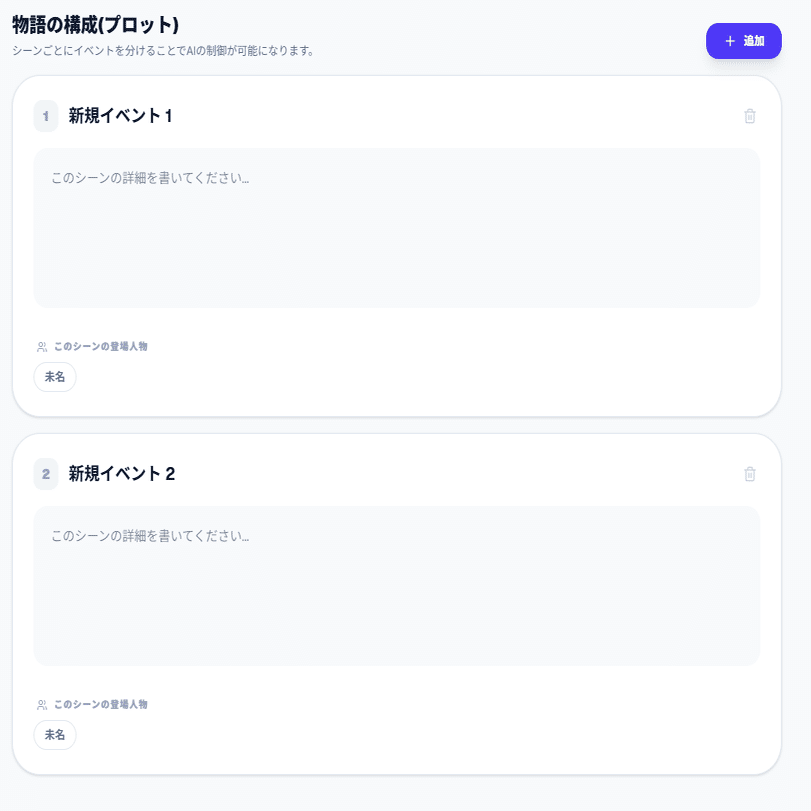Screen dimensions: 811x811
Task: Tap the 追加 button to add an event
Action: 743,41
